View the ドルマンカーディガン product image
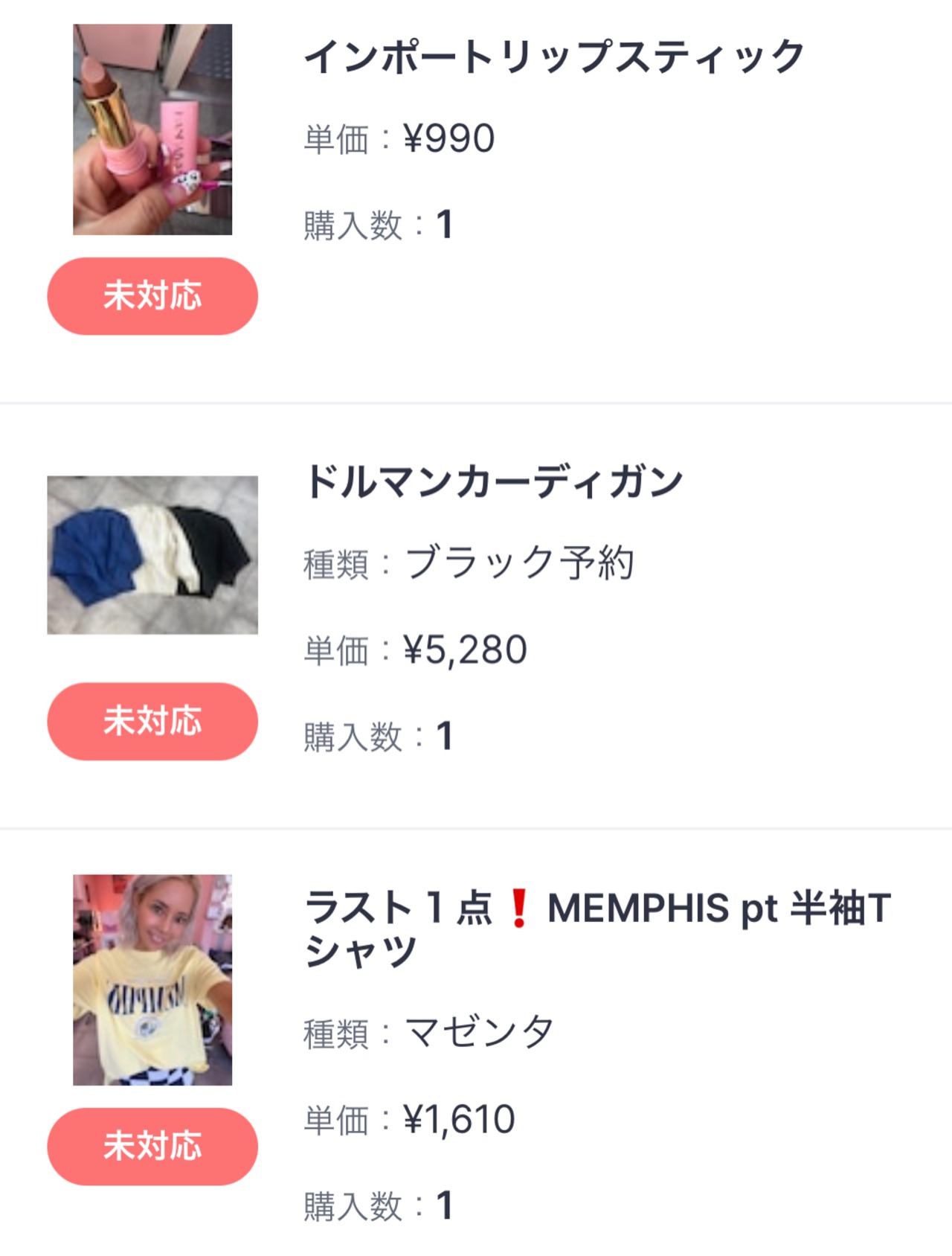This screenshot has height=1256, width=952. coord(152,555)
